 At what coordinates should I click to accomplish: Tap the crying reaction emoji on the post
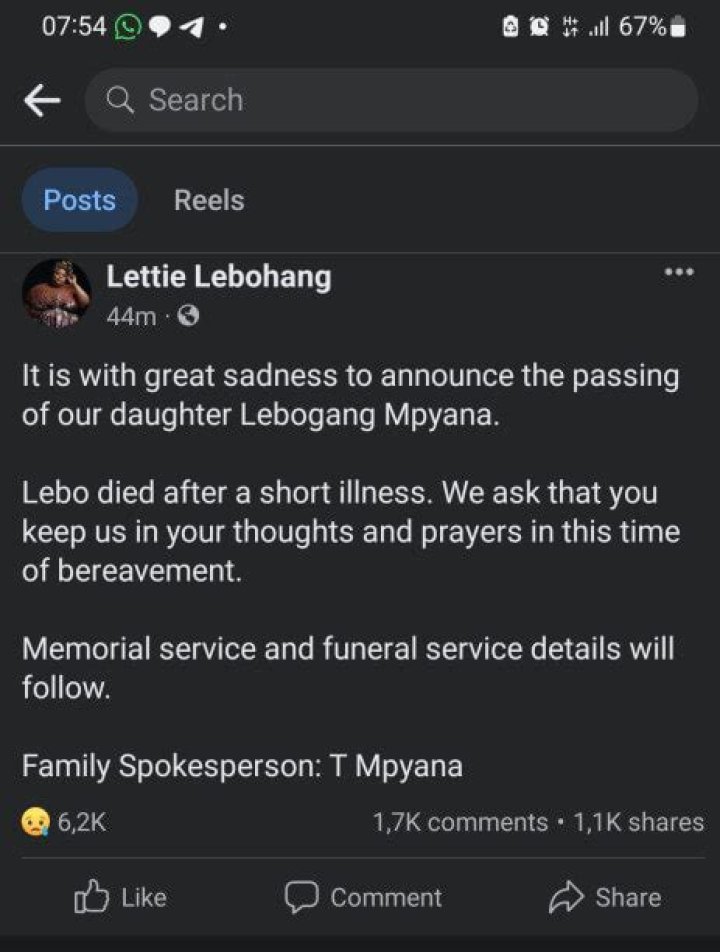coord(36,823)
